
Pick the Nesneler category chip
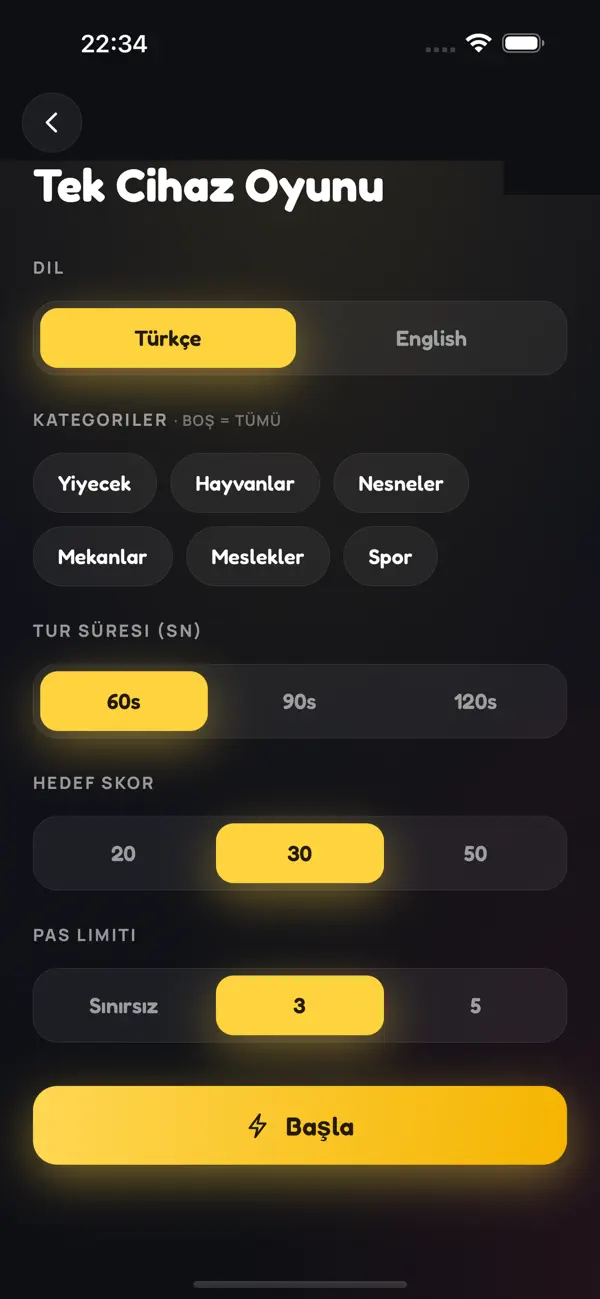[401, 483]
